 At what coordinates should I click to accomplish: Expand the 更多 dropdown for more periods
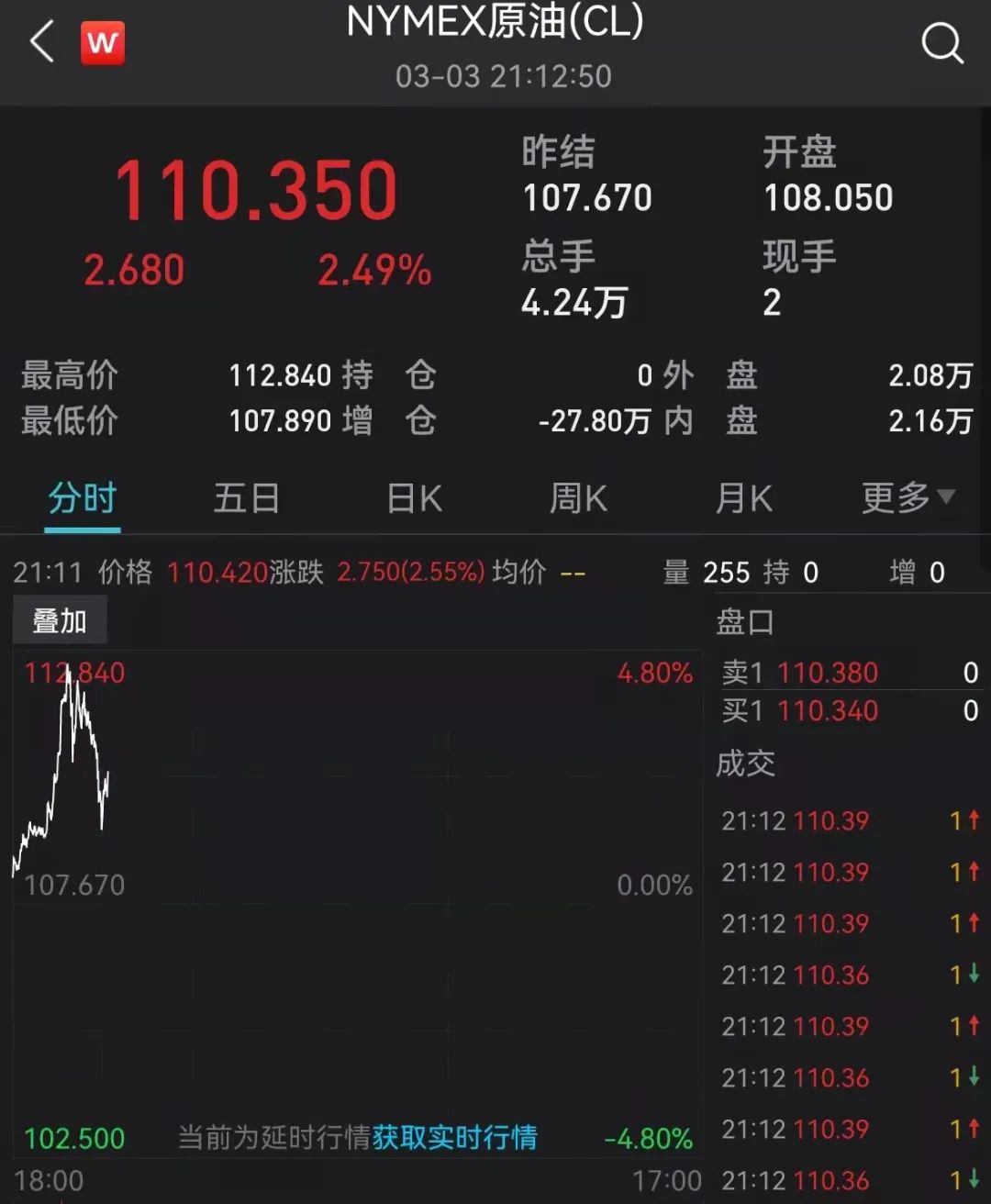click(x=908, y=497)
